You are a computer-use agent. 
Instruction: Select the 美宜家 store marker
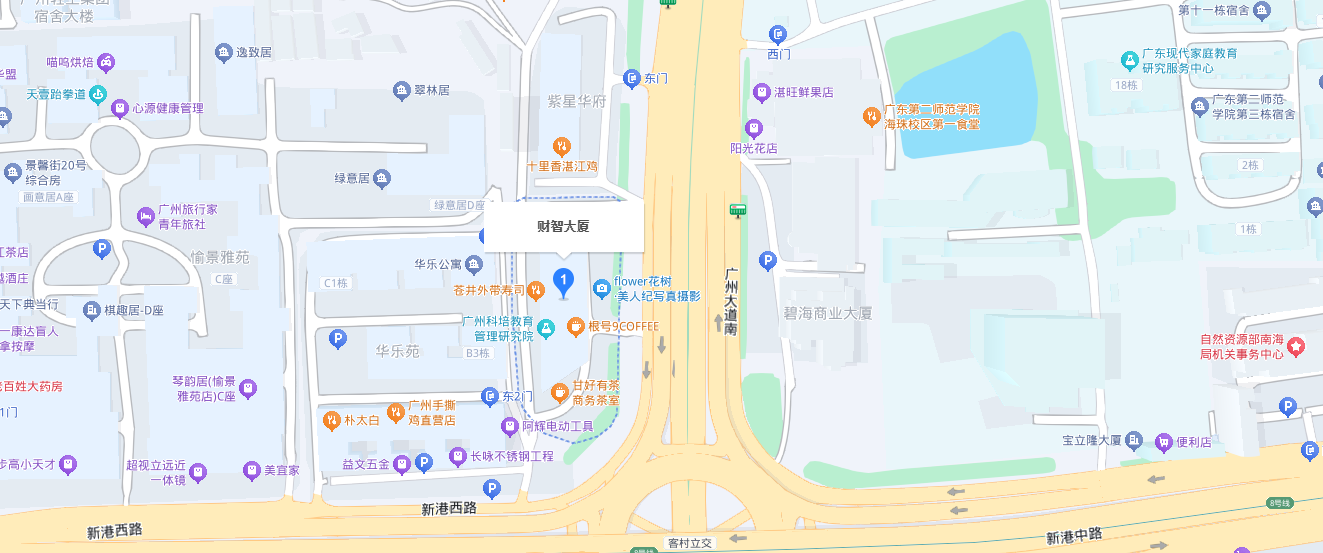pos(250,470)
